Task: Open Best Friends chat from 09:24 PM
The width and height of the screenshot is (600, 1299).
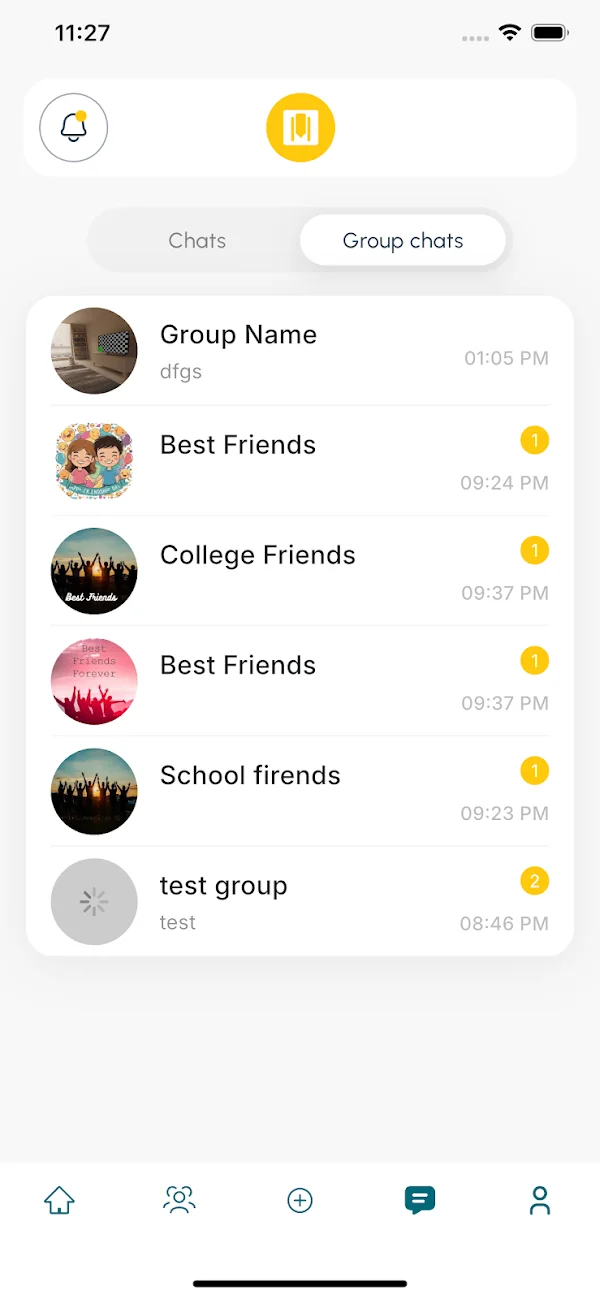Action: coord(300,461)
